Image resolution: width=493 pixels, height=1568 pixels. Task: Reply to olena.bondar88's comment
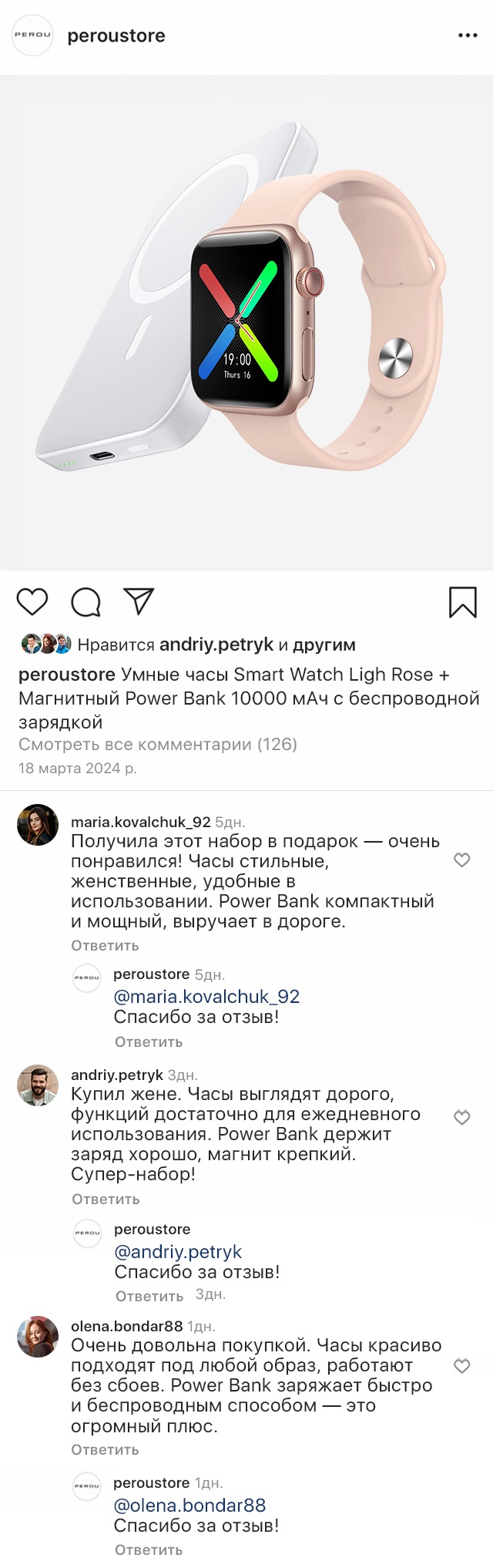pos(105,1449)
